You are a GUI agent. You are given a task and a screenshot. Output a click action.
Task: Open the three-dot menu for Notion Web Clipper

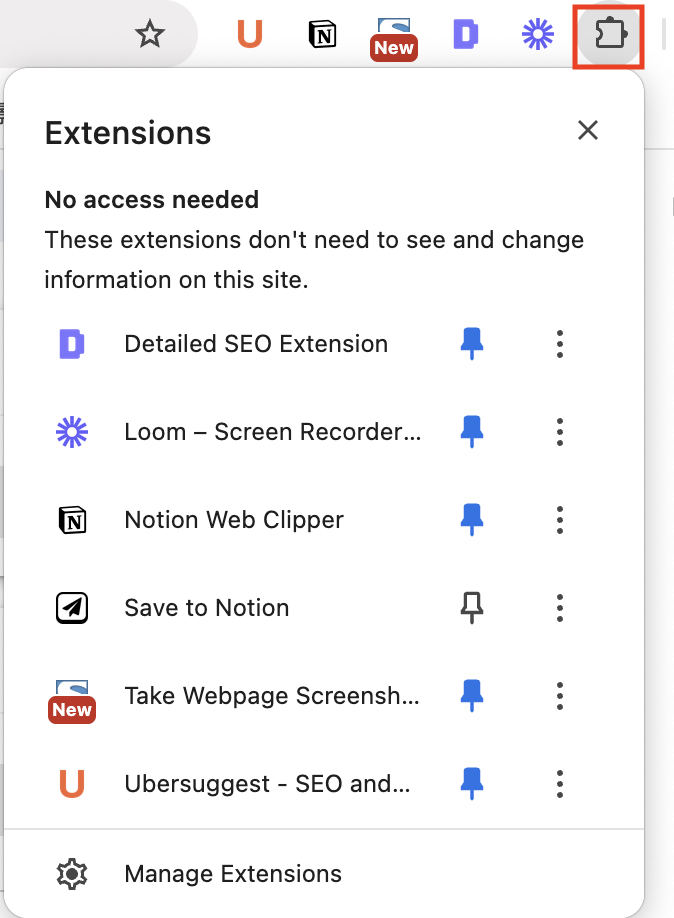tap(560, 520)
